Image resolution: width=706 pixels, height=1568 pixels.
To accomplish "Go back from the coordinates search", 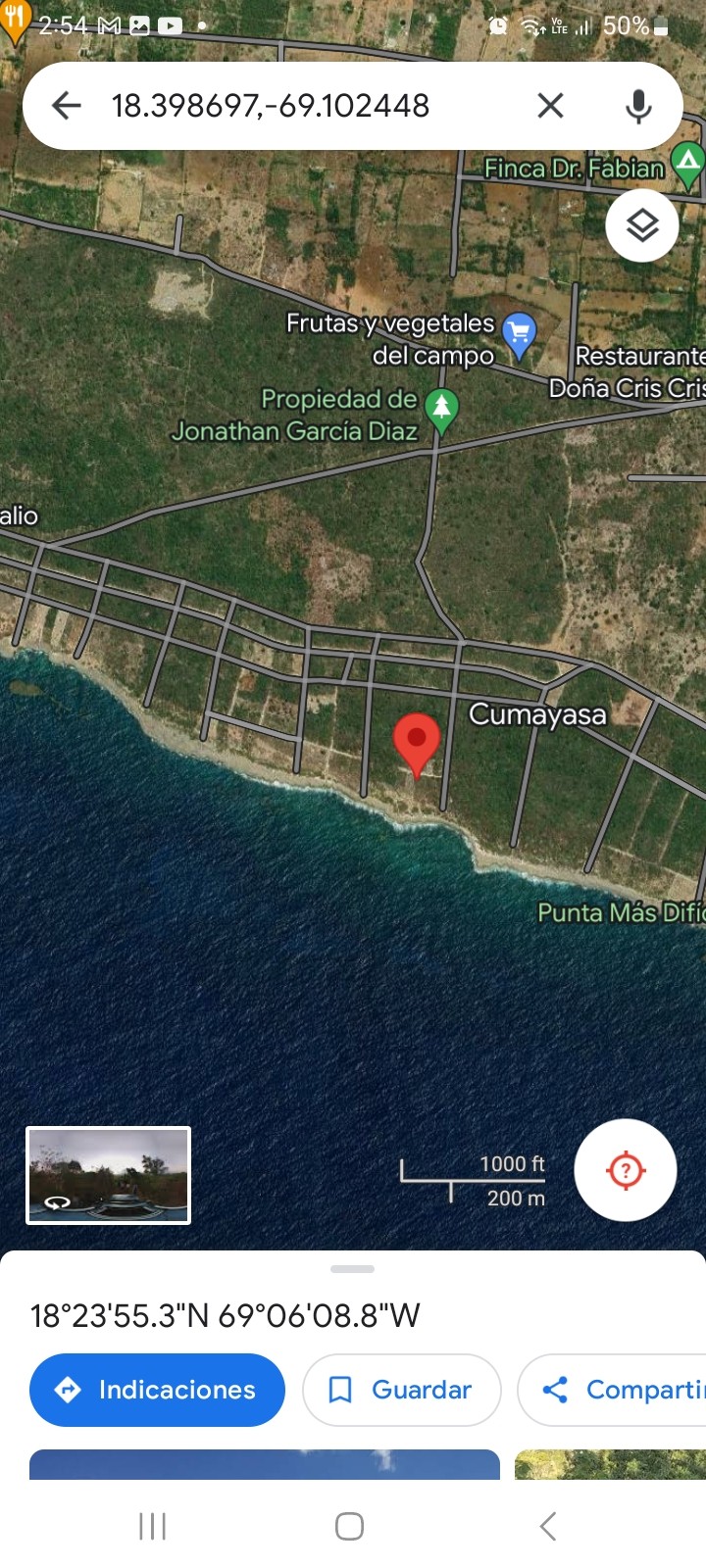I will 67,106.
